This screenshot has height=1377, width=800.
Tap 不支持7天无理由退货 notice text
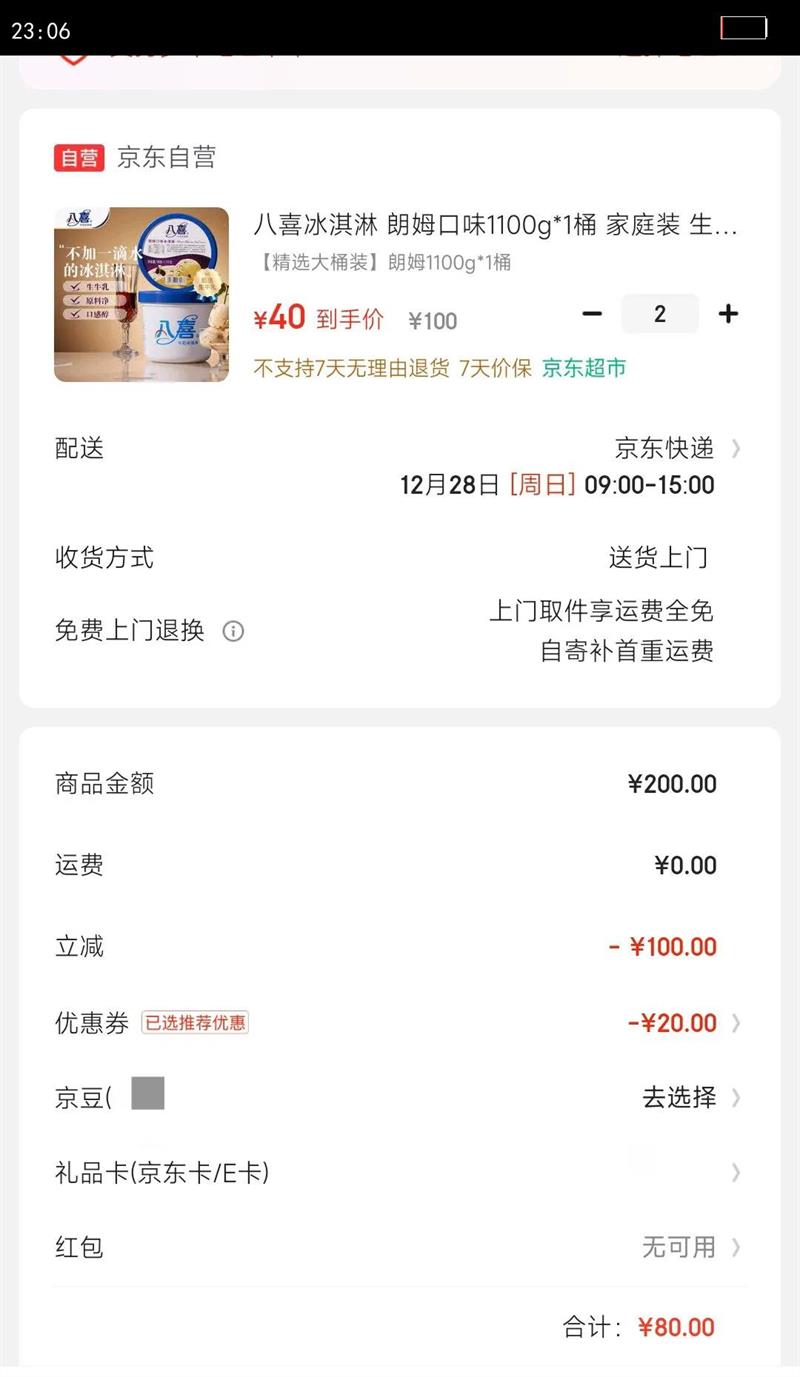pyautogui.click(x=340, y=368)
